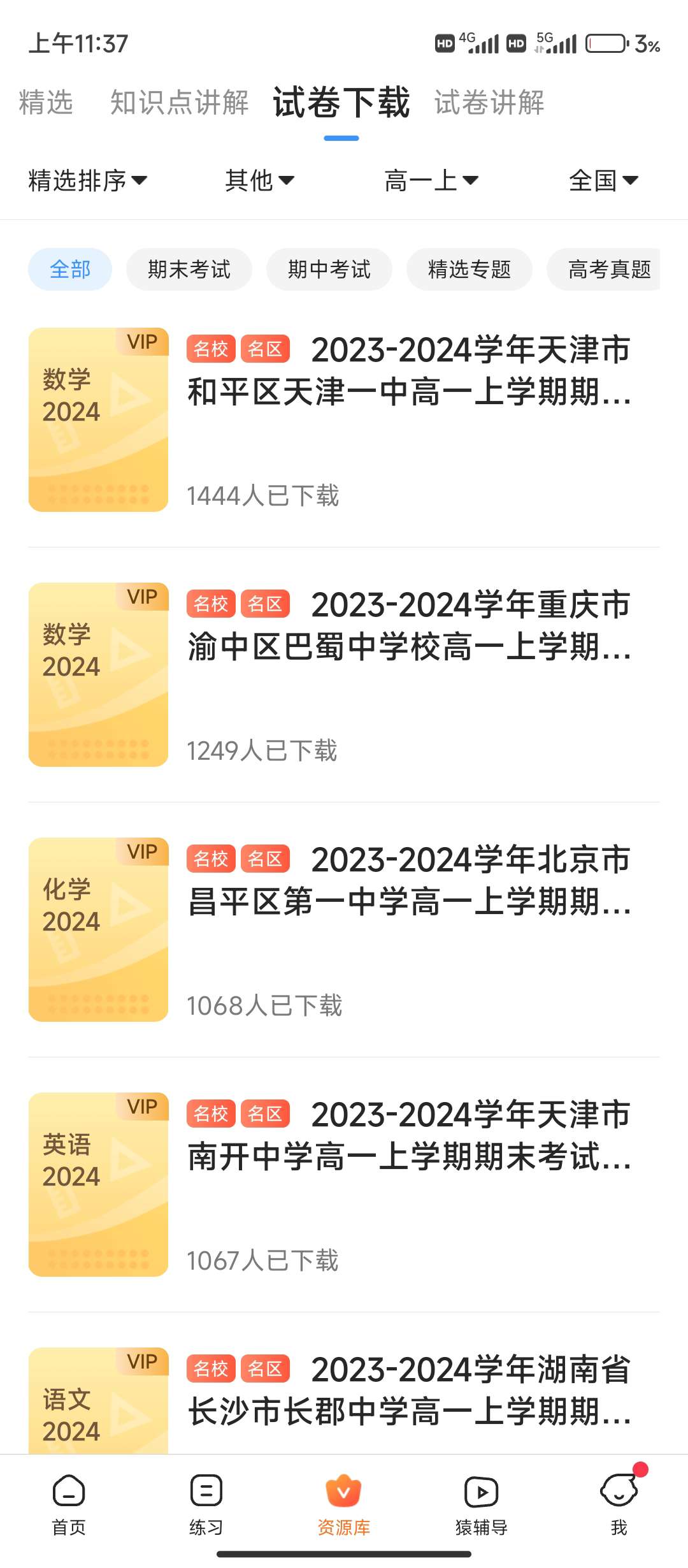Click the 名校 badge on the Tianjin math paper
Image resolution: width=688 pixels, height=1568 pixels.
click(211, 349)
